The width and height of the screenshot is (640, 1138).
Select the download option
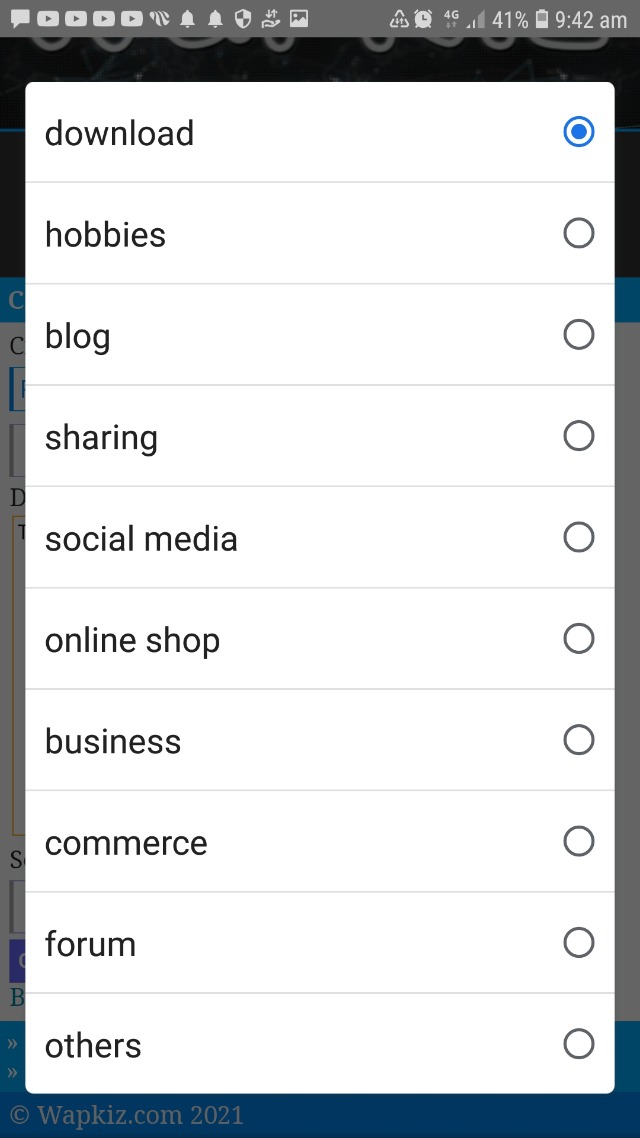320,133
